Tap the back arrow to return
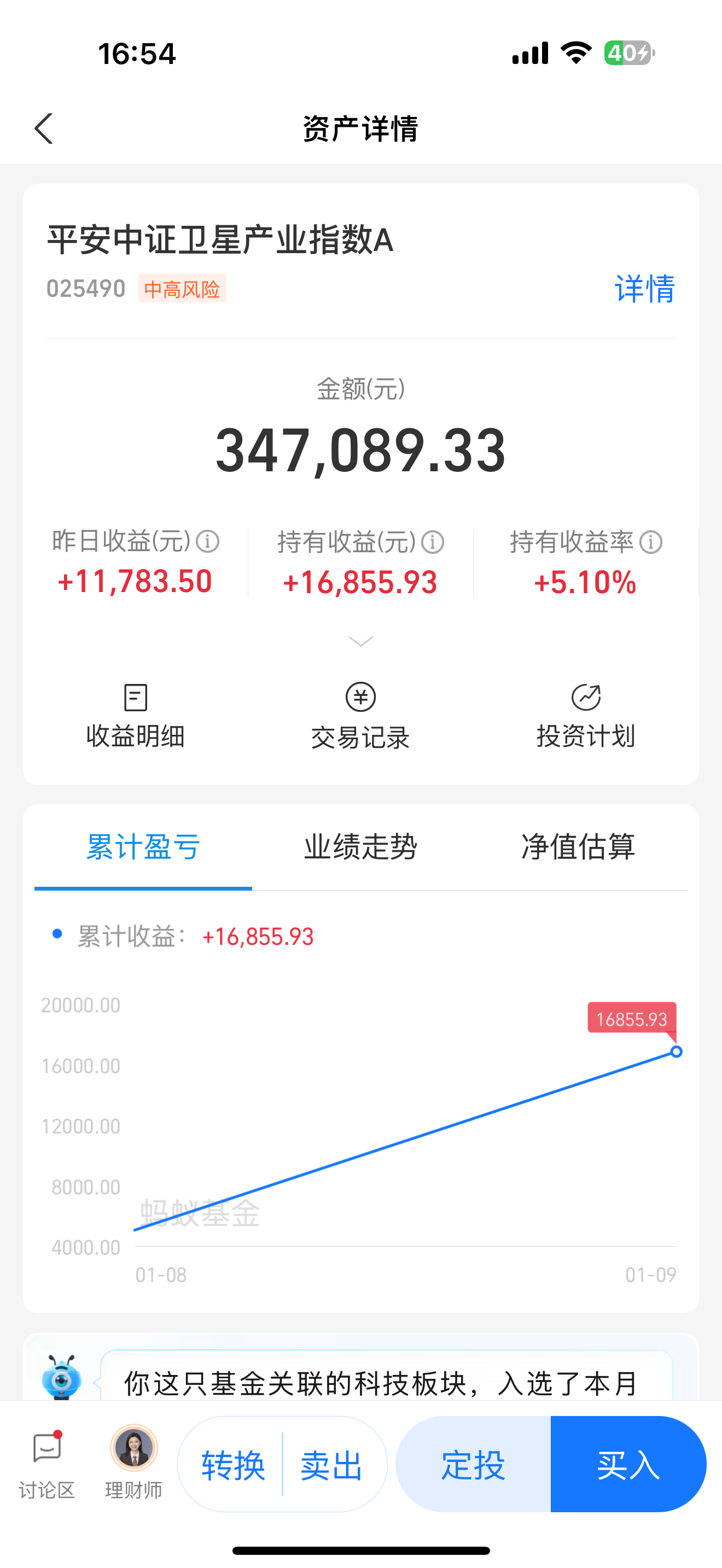This screenshot has width=722, height=1568. pos(43,129)
